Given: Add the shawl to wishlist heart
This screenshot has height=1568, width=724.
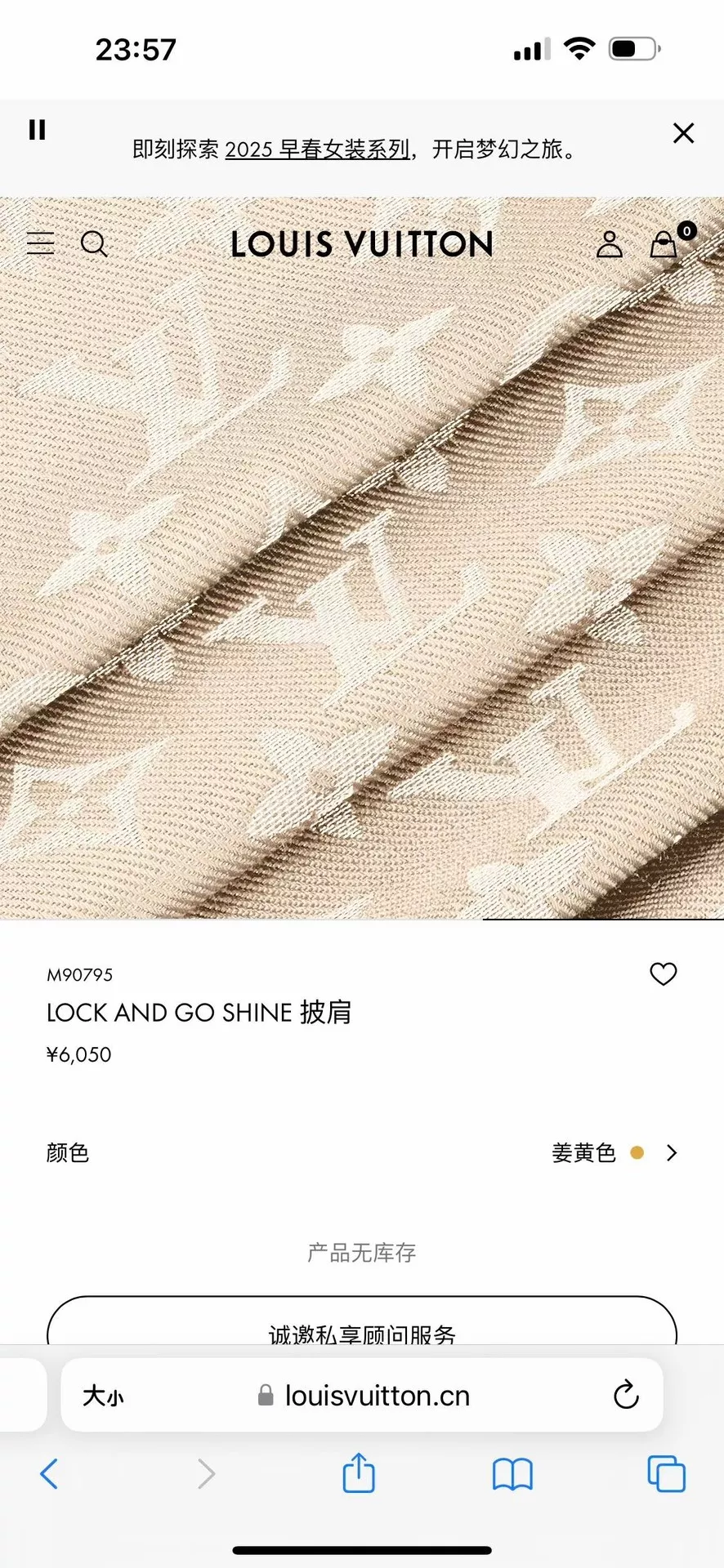Looking at the screenshot, I should [x=663, y=973].
